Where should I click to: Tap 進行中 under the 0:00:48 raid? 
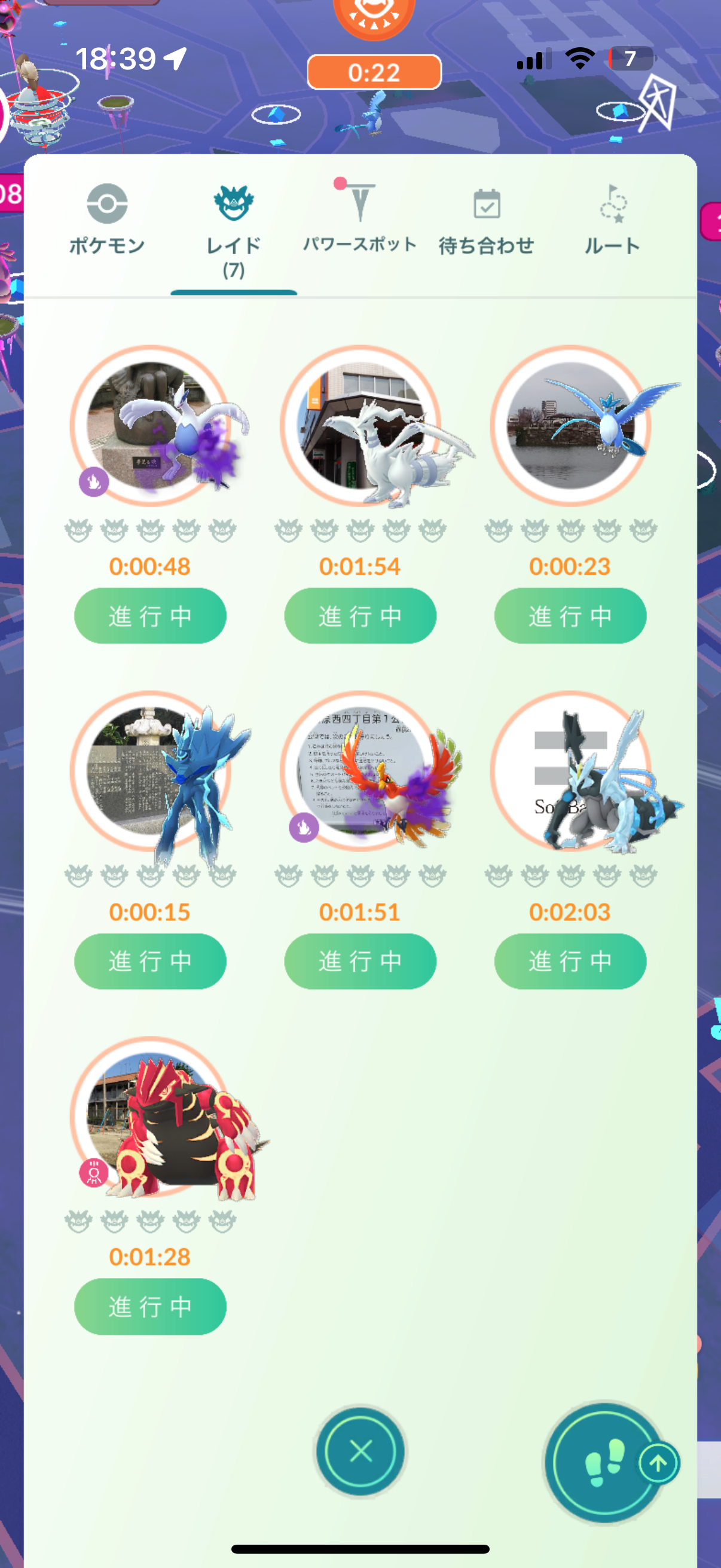tap(150, 616)
